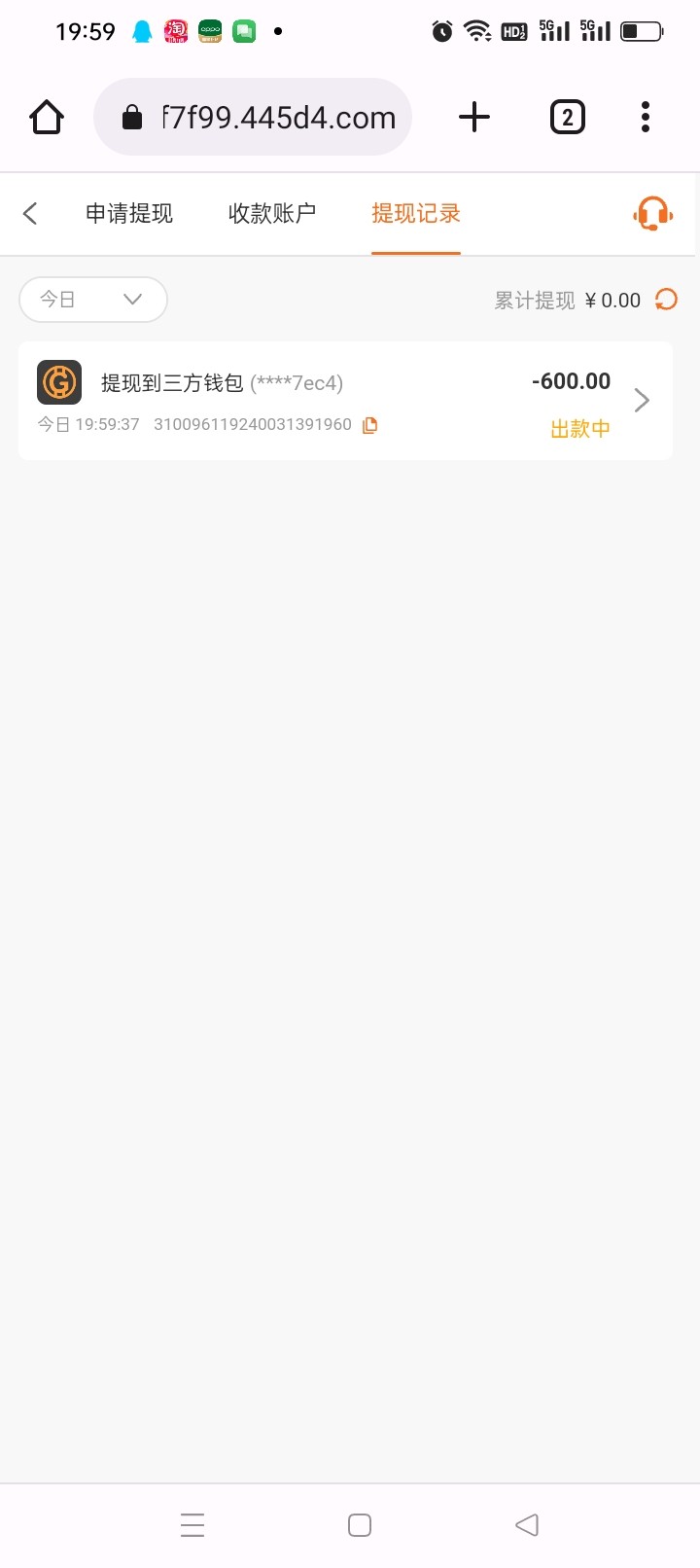The width and height of the screenshot is (700, 1568).
Task: Contact customer service via headset icon
Action: (x=653, y=213)
